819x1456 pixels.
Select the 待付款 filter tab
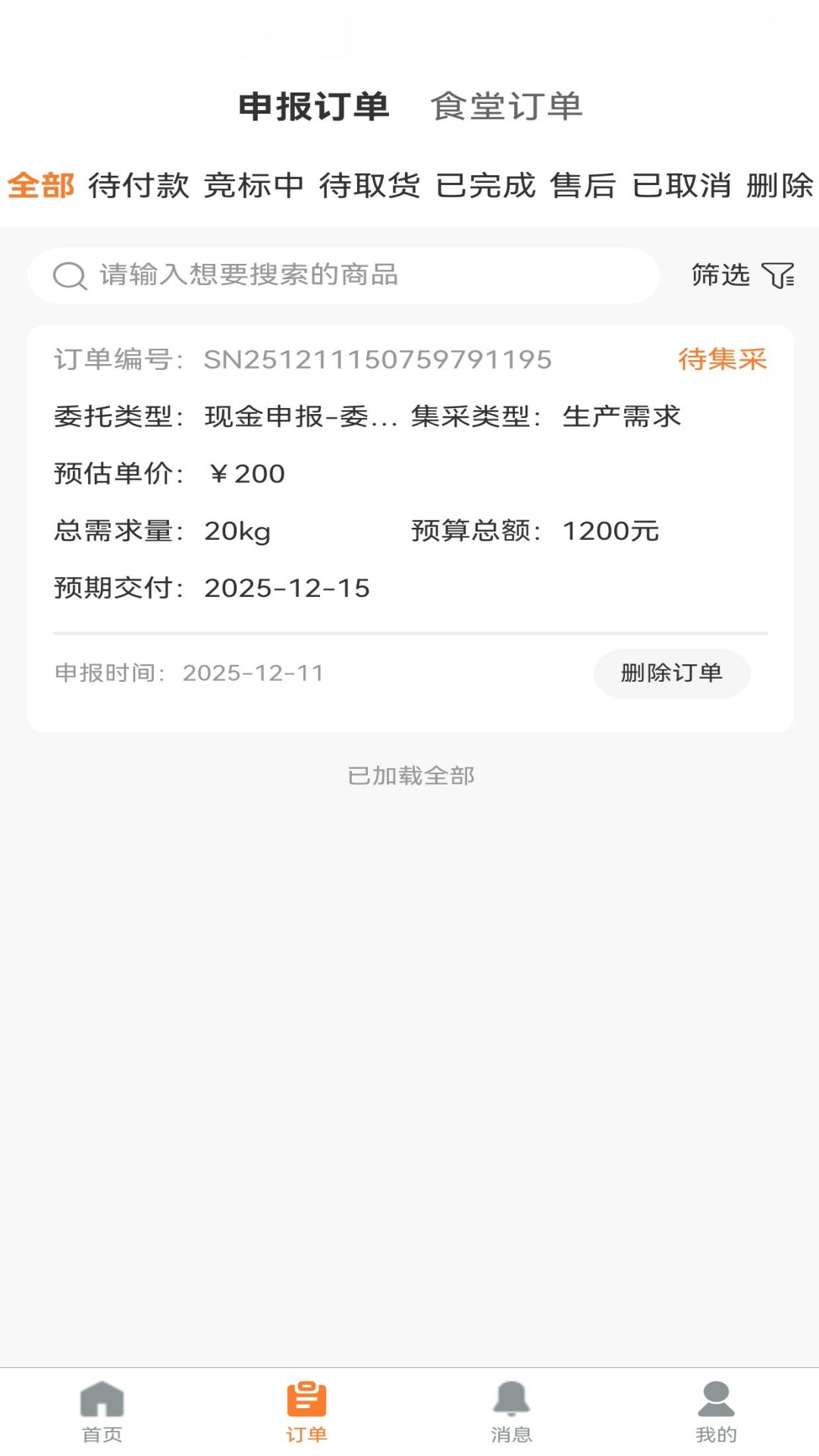coord(140,186)
